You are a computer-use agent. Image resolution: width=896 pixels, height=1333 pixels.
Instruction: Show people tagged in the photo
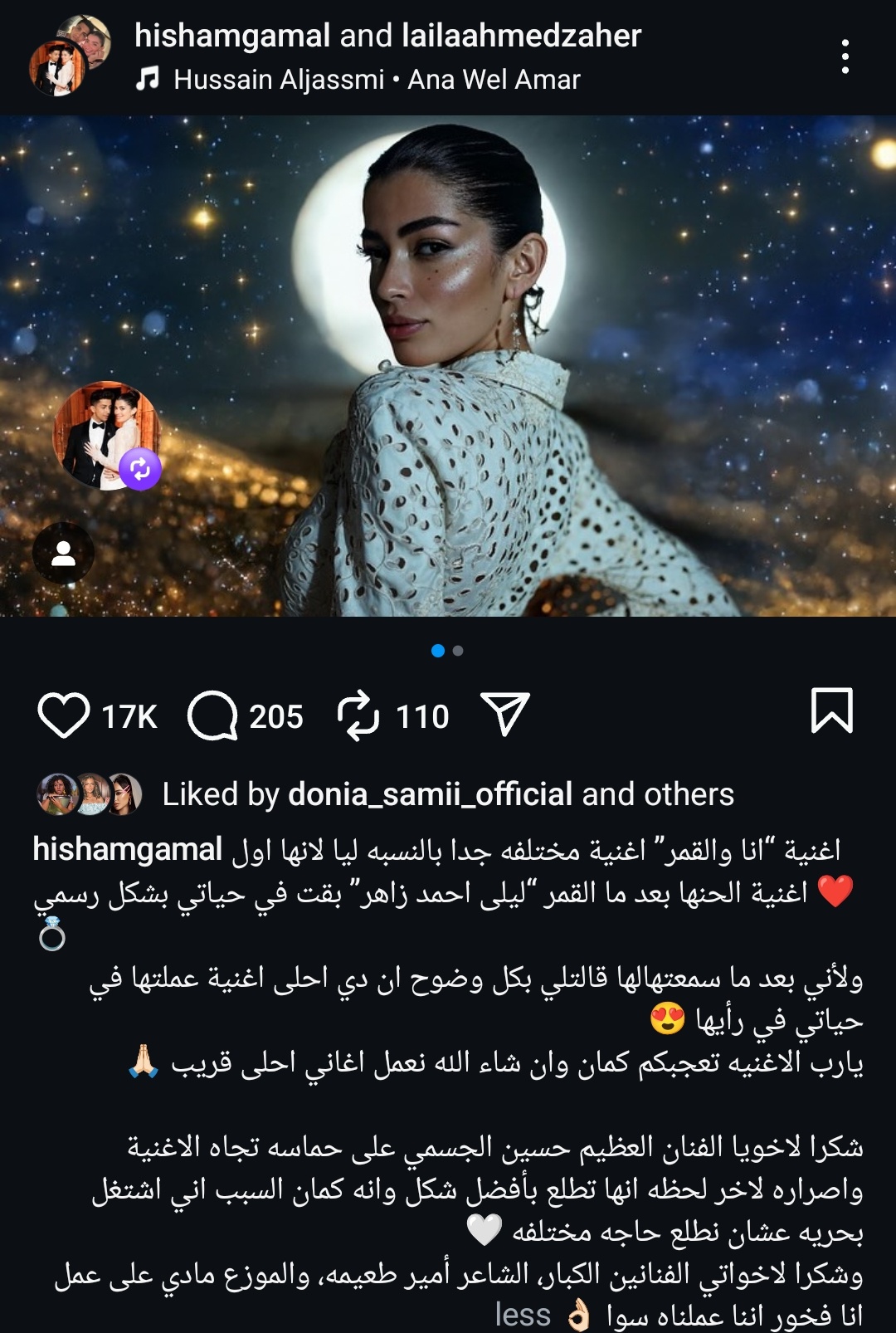point(63,554)
